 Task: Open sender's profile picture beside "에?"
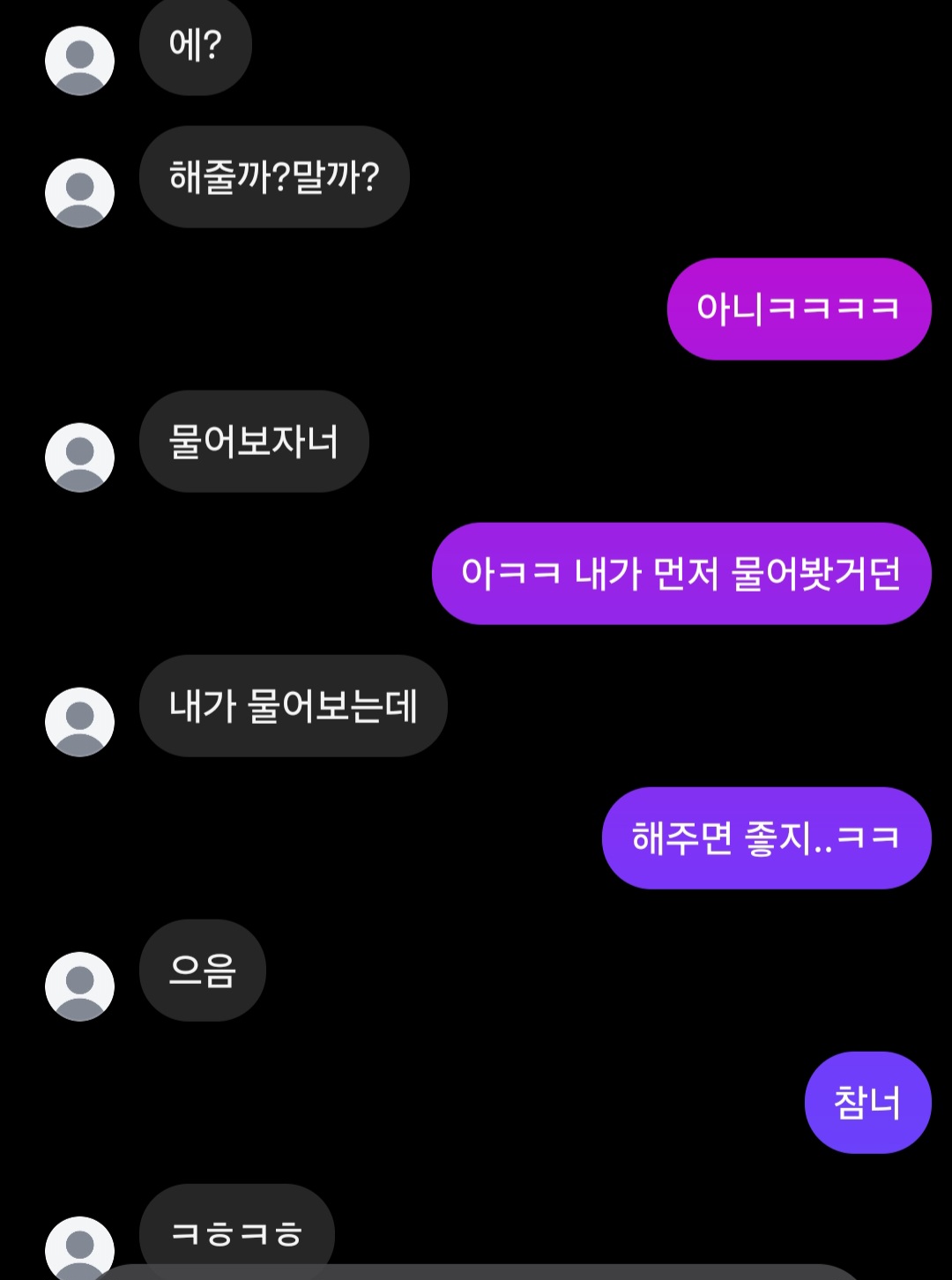pyautogui.click(x=79, y=61)
